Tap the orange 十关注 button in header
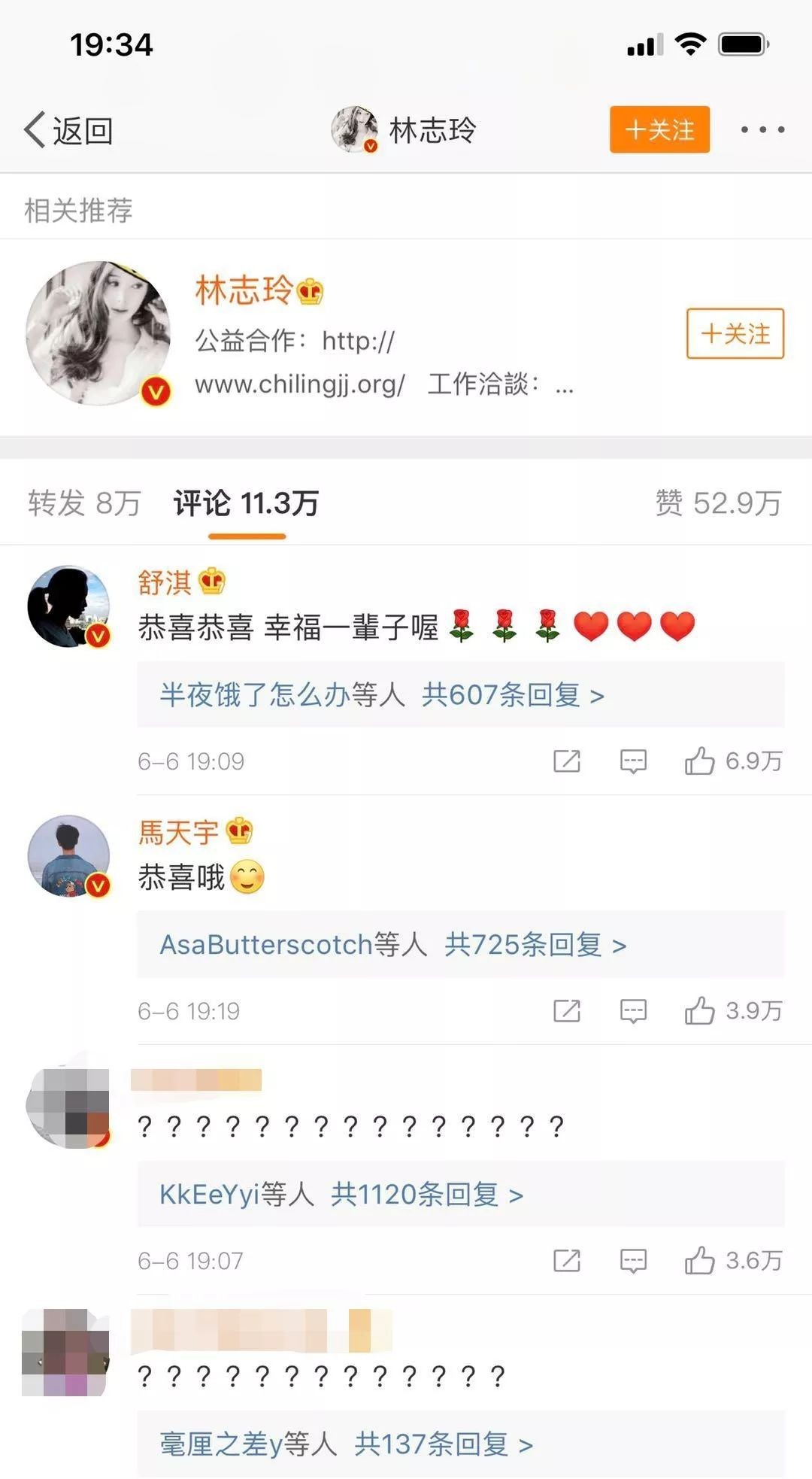 pyautogui.click(x=659, y=129)
